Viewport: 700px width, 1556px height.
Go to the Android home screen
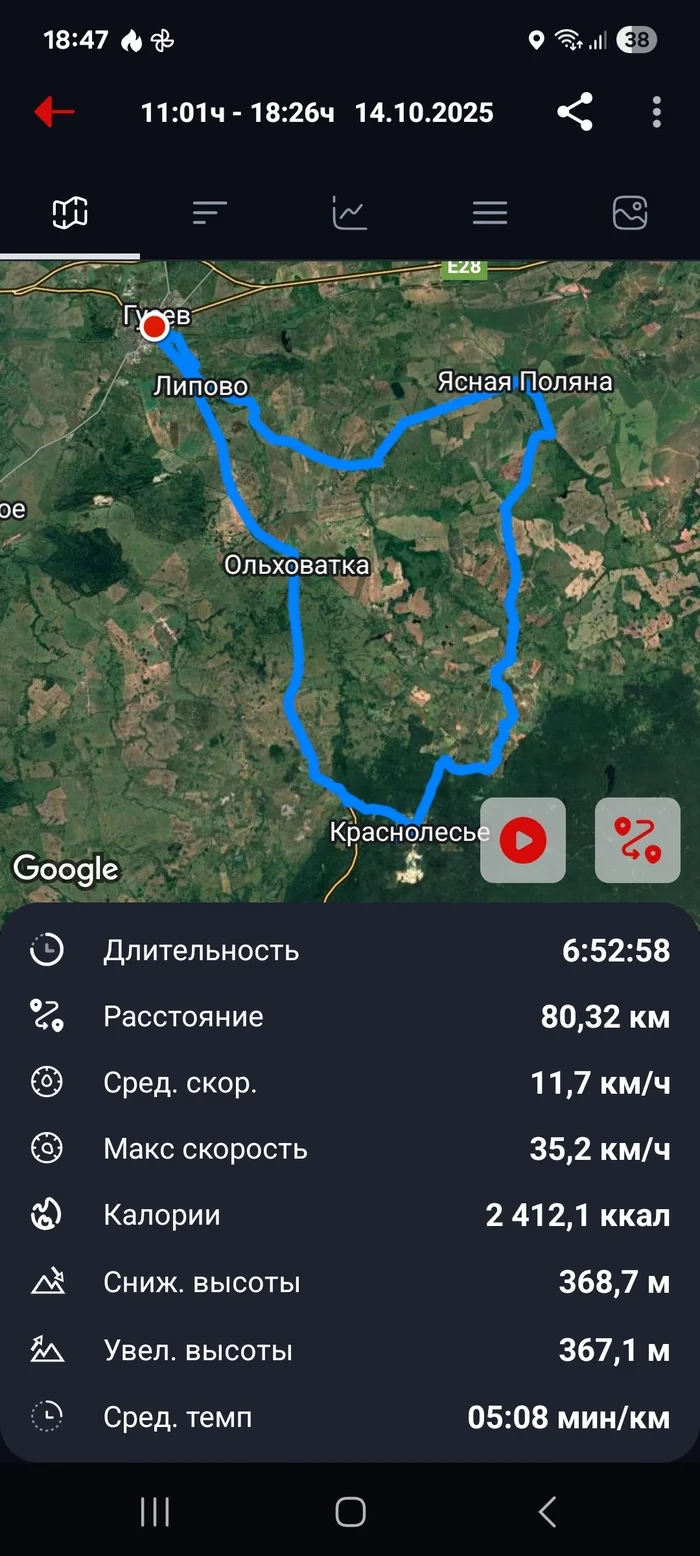[x=350, y=1511]
